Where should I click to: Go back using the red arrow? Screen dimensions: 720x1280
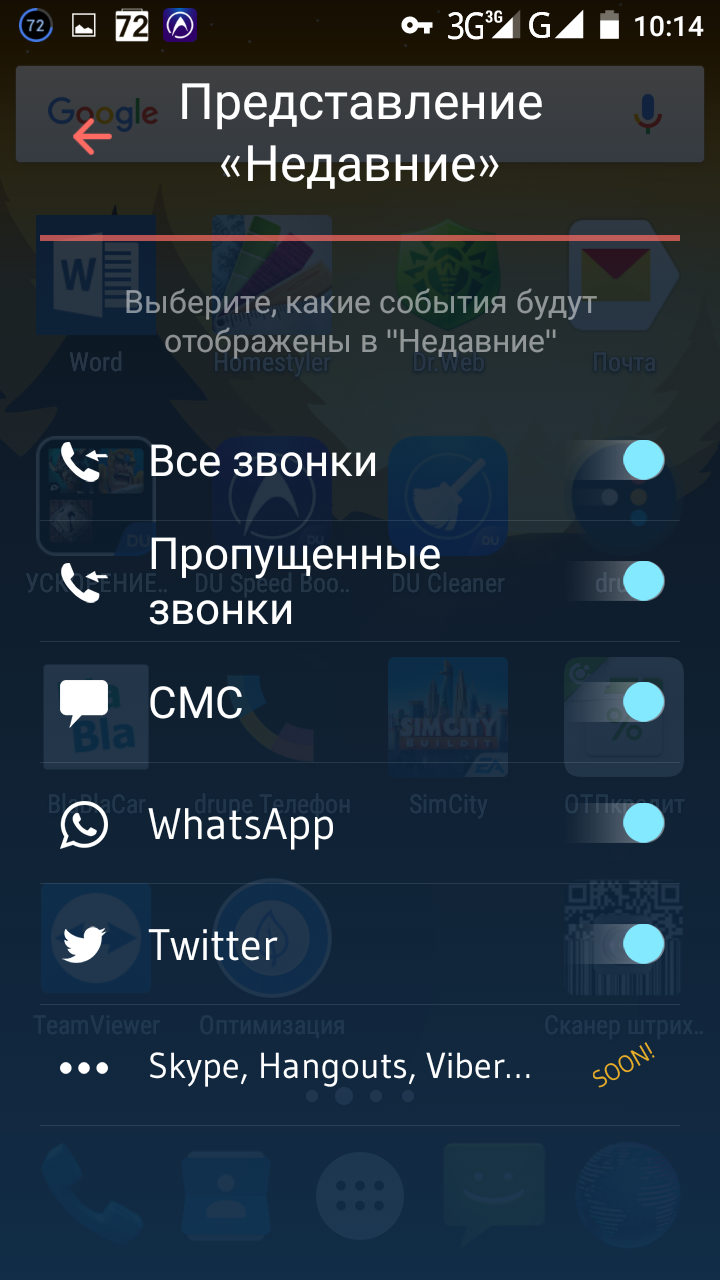tap(92, 136)
